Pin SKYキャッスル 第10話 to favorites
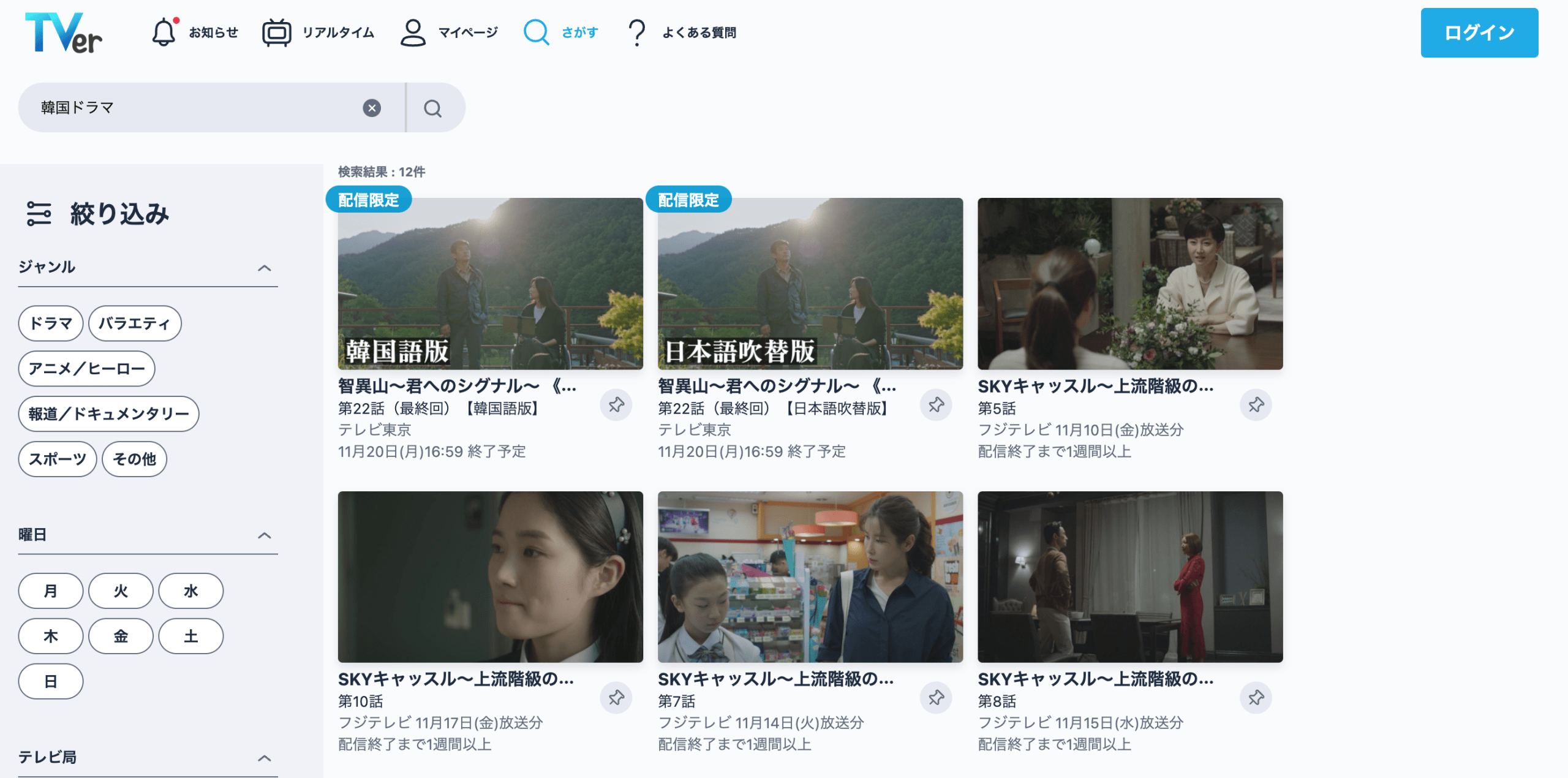This screenshot has height=778, width=1568. tap(616, 698)
